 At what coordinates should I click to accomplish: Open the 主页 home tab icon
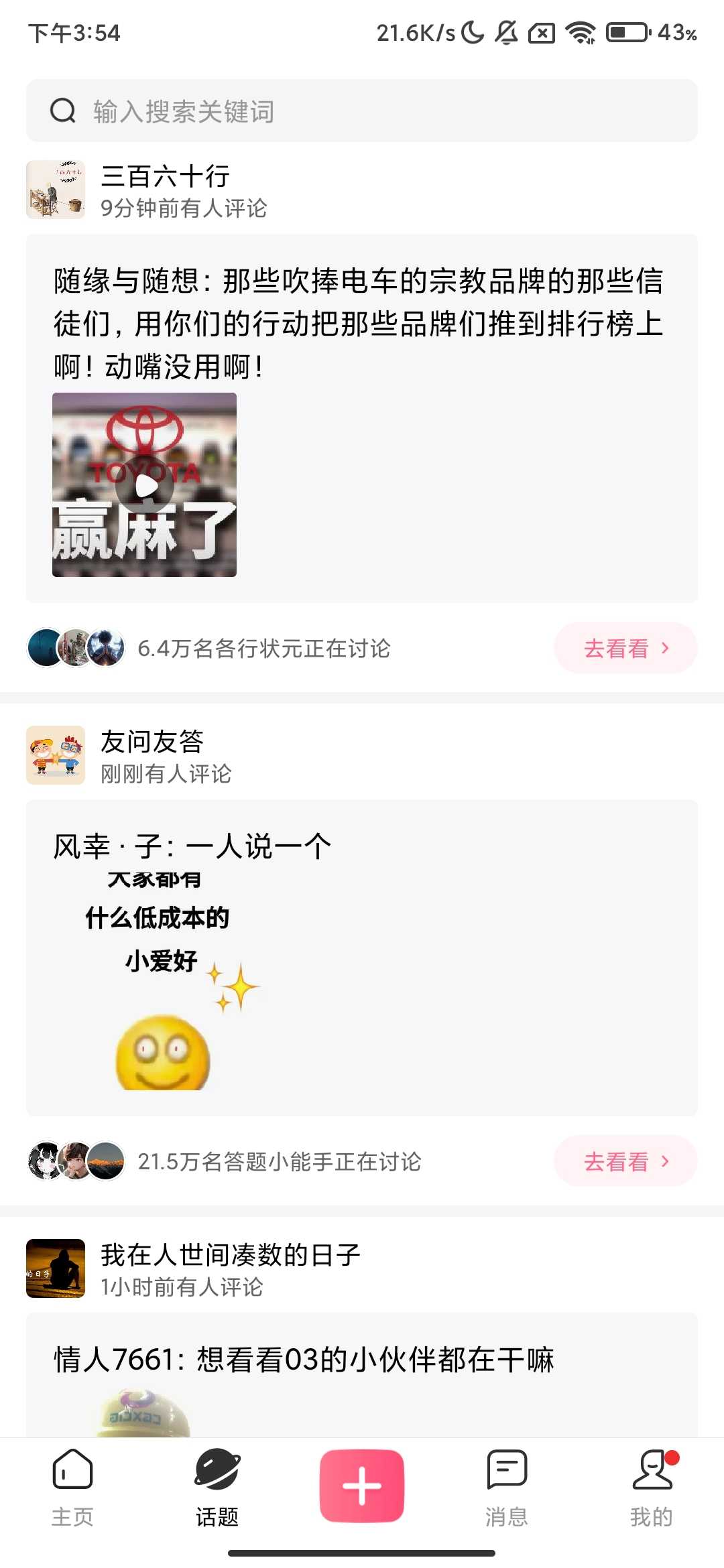tap(72, 1472)
